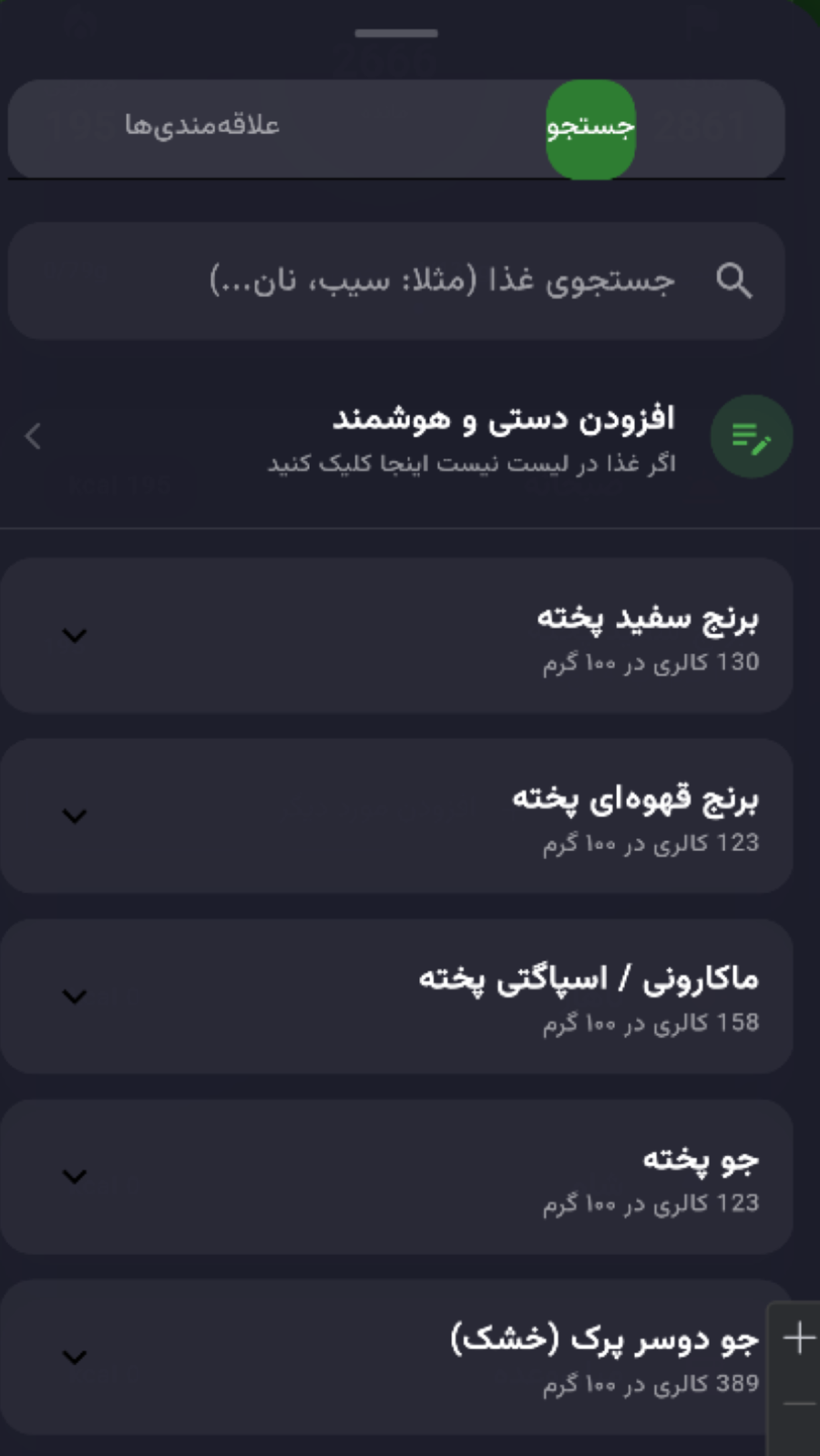The height and width of the screenshot is (1456, 820).
Task: Expand the برنج سفید پخته entry
Action: point(75,635)
